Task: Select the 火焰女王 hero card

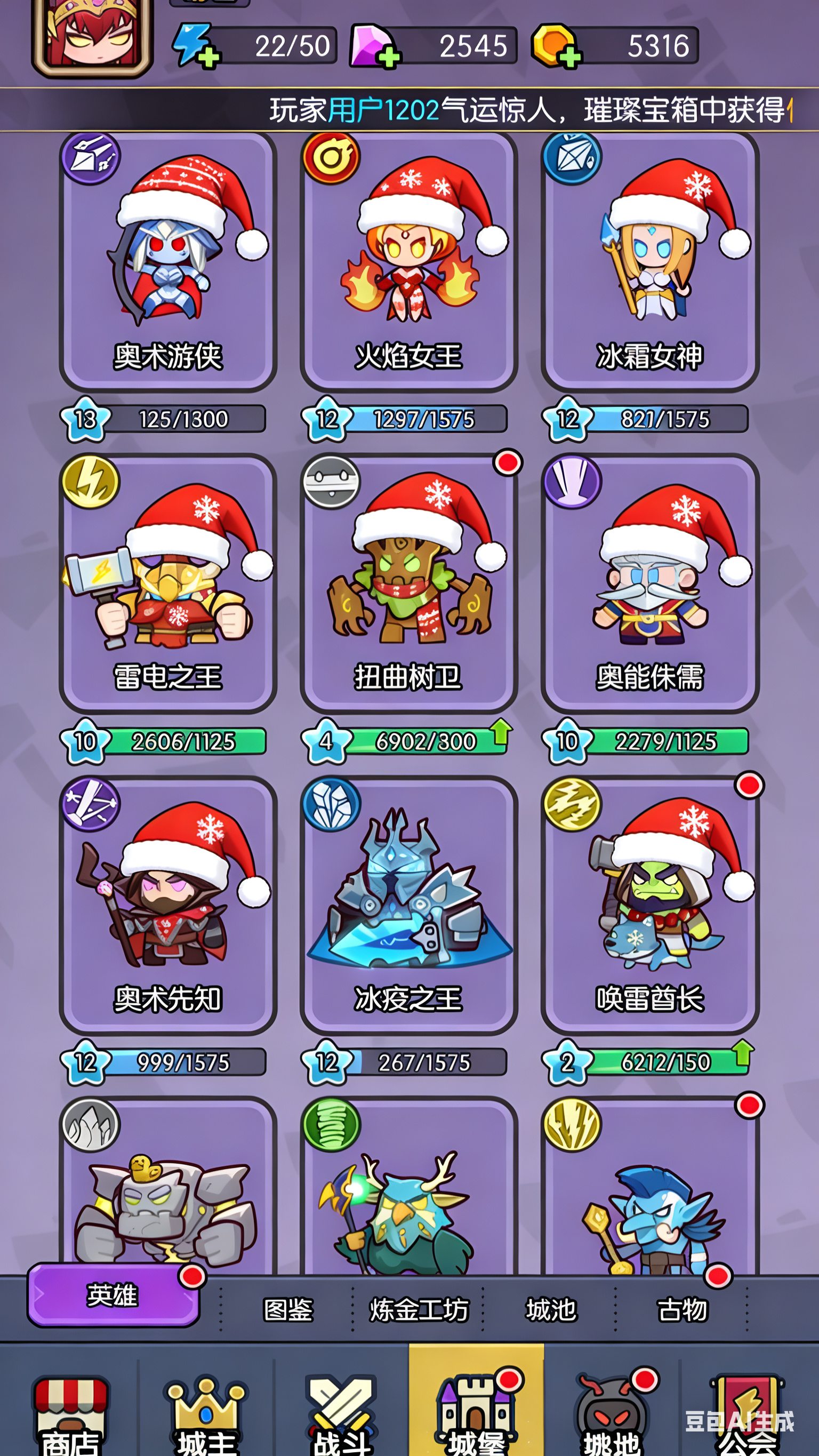Action: pos(408,261)
